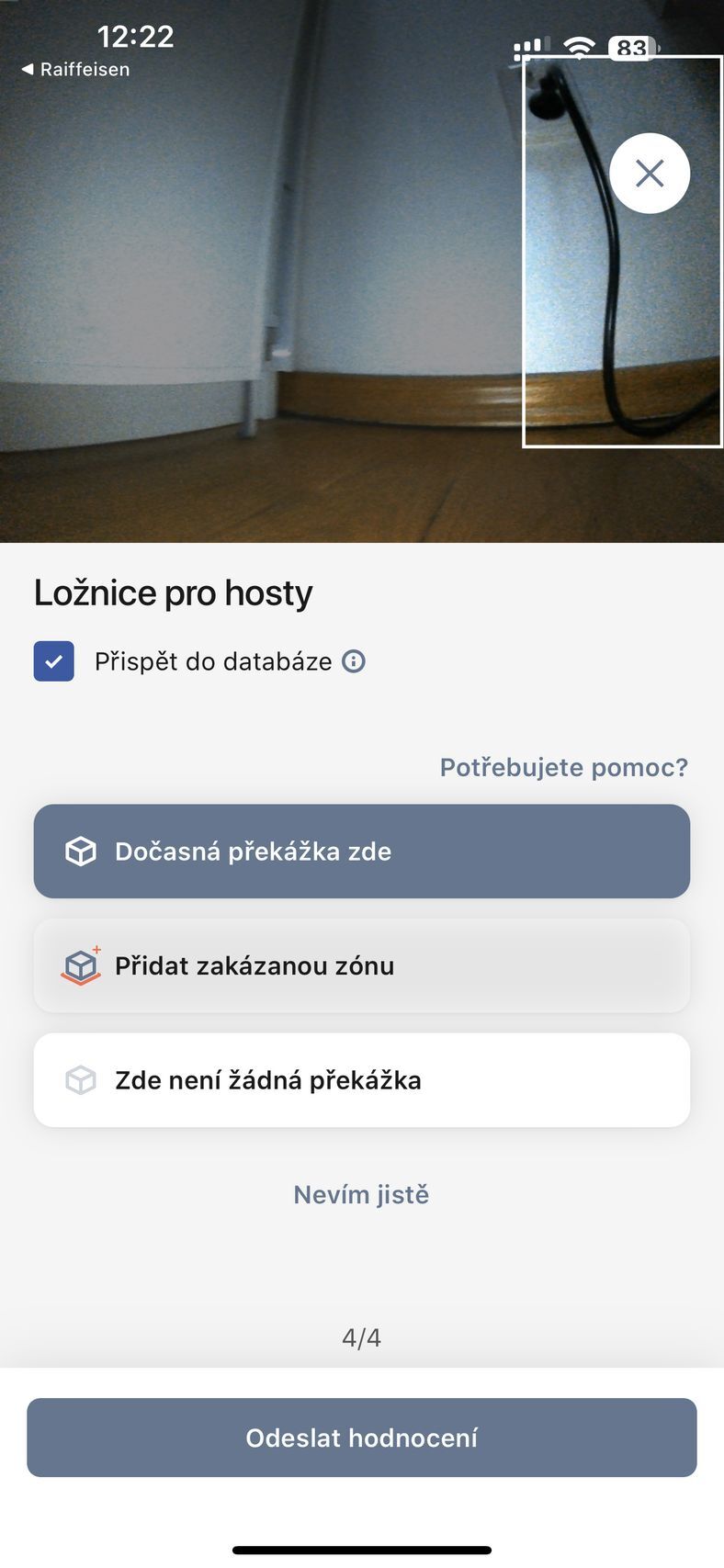Tap the back arrow beside Raiffeisen
The height and width of the screenshot is (1568, 724).
[28, 68]
